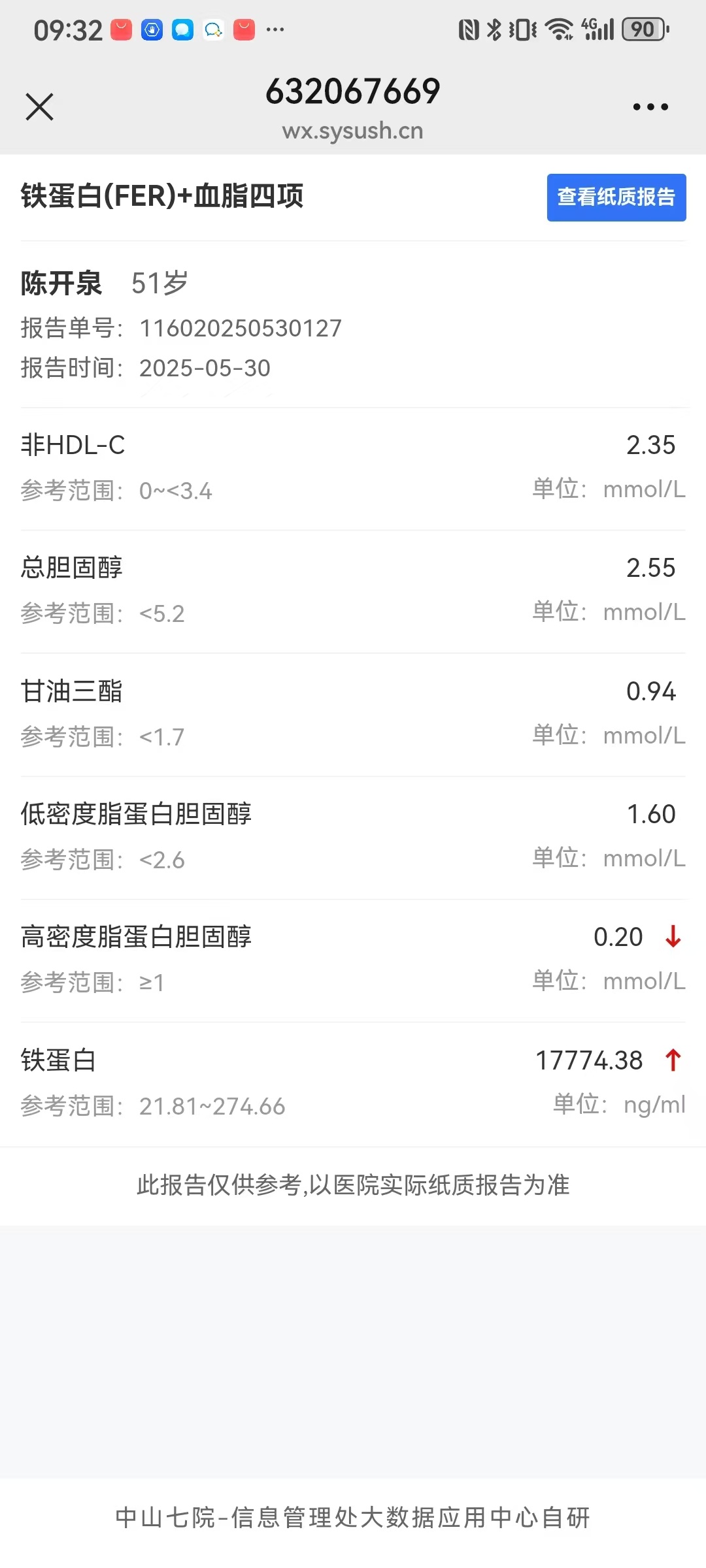Open the three-dot overflow menu
Image resolution: width=706 pixels, height=1568 pixels.
[x=650, y=106]
